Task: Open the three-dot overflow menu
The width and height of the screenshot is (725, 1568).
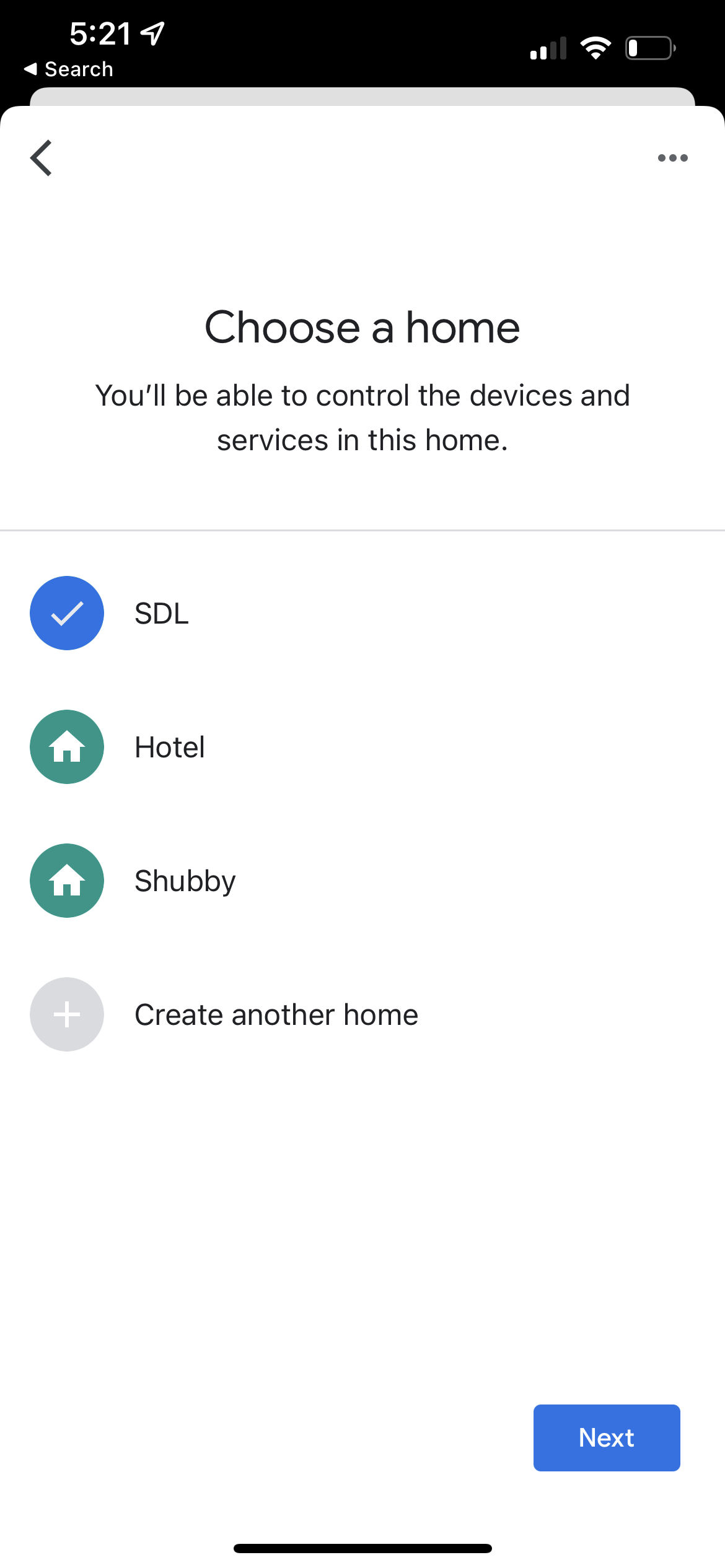Action: [x=672, y=158]
